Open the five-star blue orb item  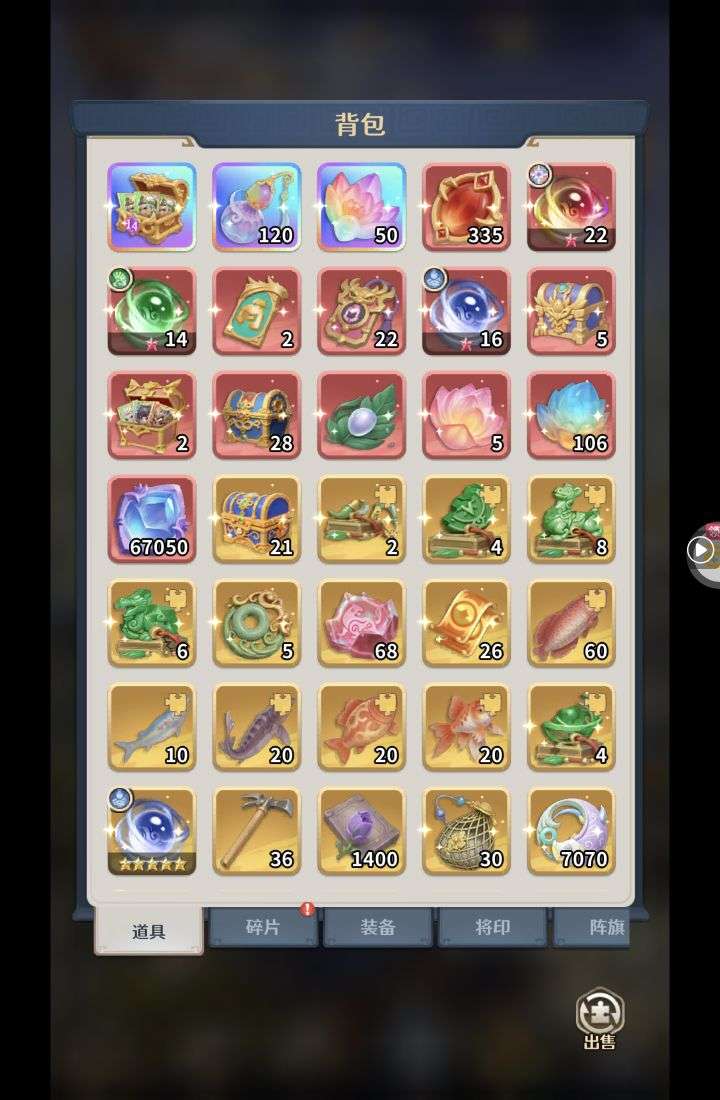click(x=152, y=831)
